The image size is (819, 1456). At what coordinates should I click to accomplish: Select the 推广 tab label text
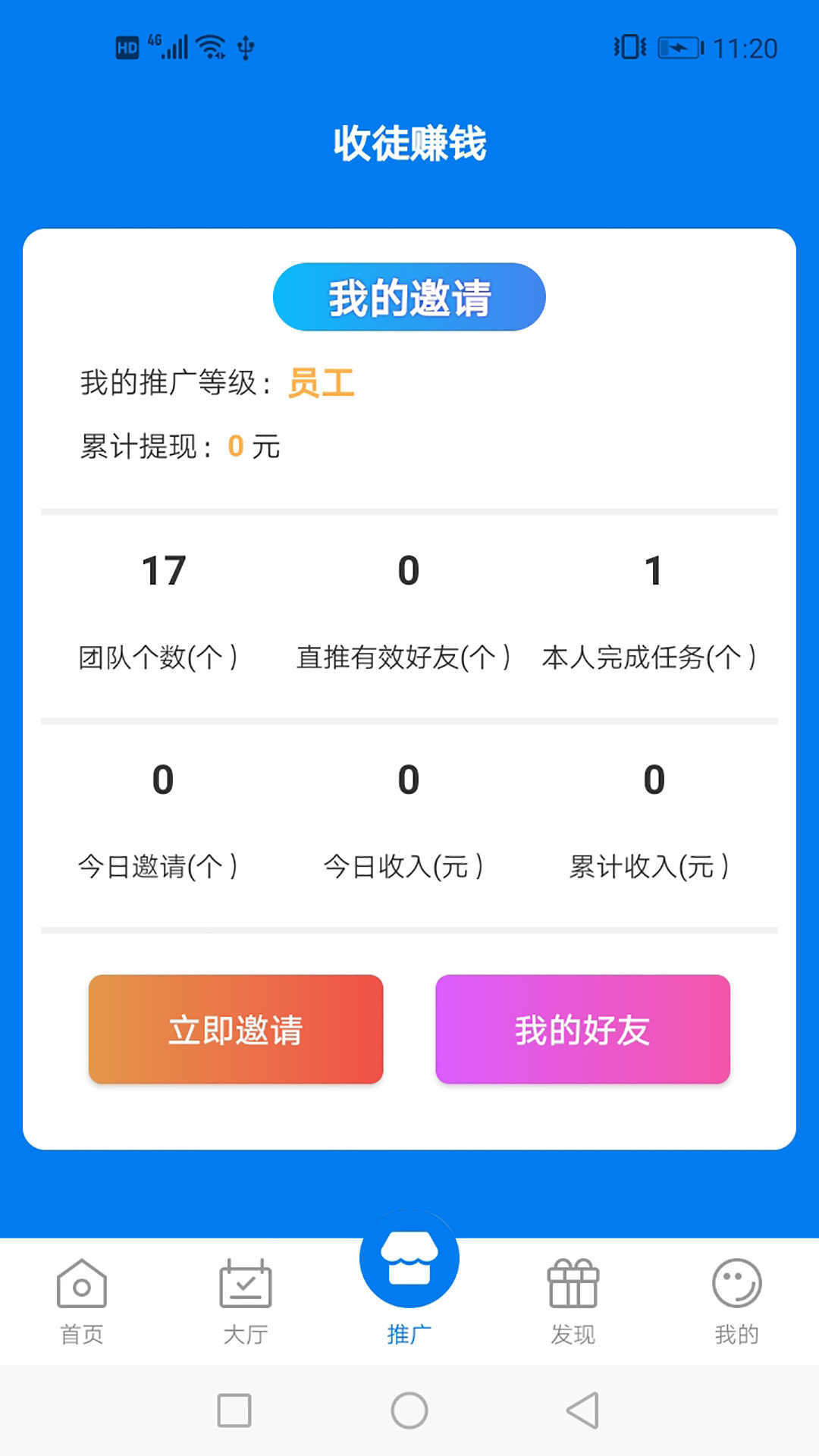tap(409, 1333)
